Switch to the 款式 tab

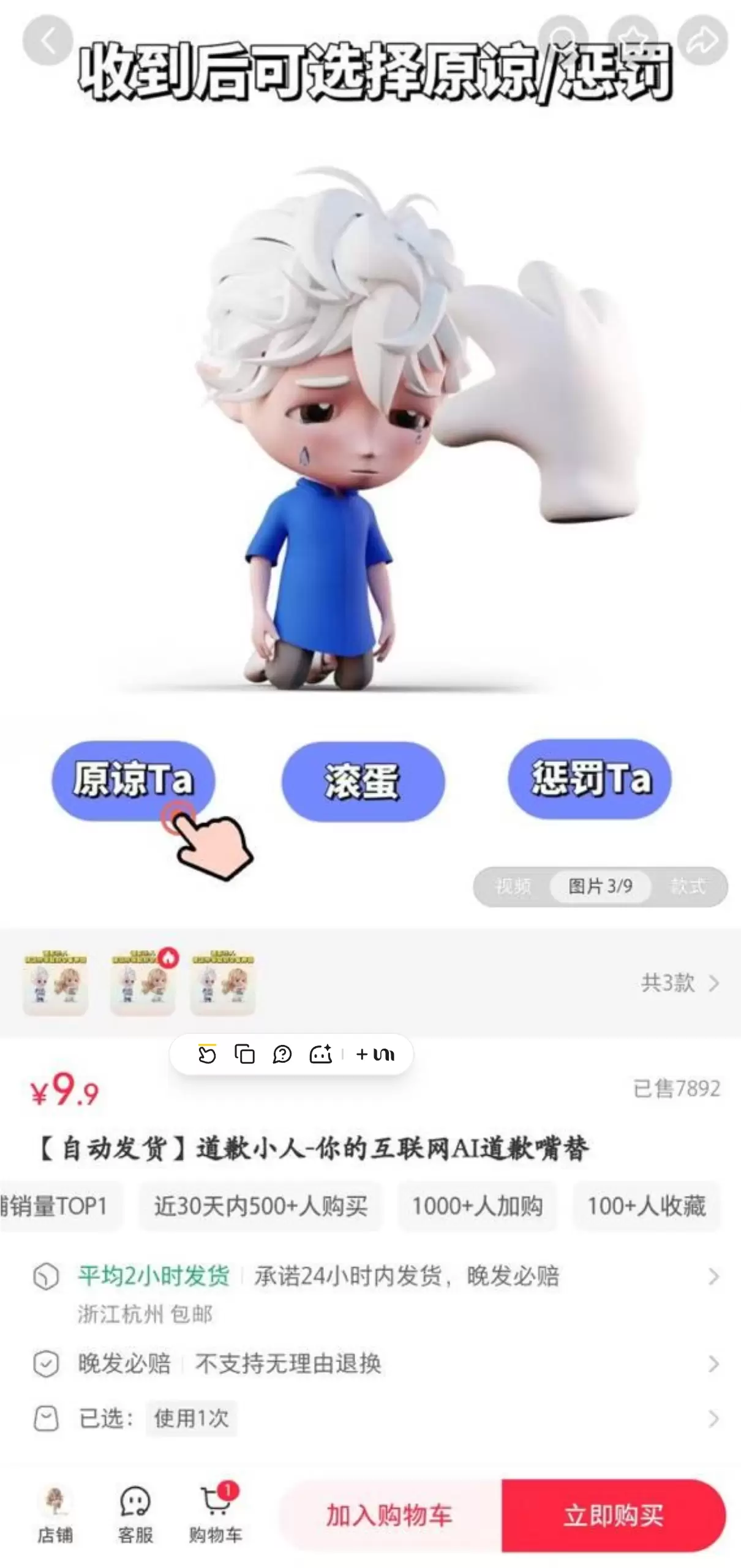click(688, 886)
